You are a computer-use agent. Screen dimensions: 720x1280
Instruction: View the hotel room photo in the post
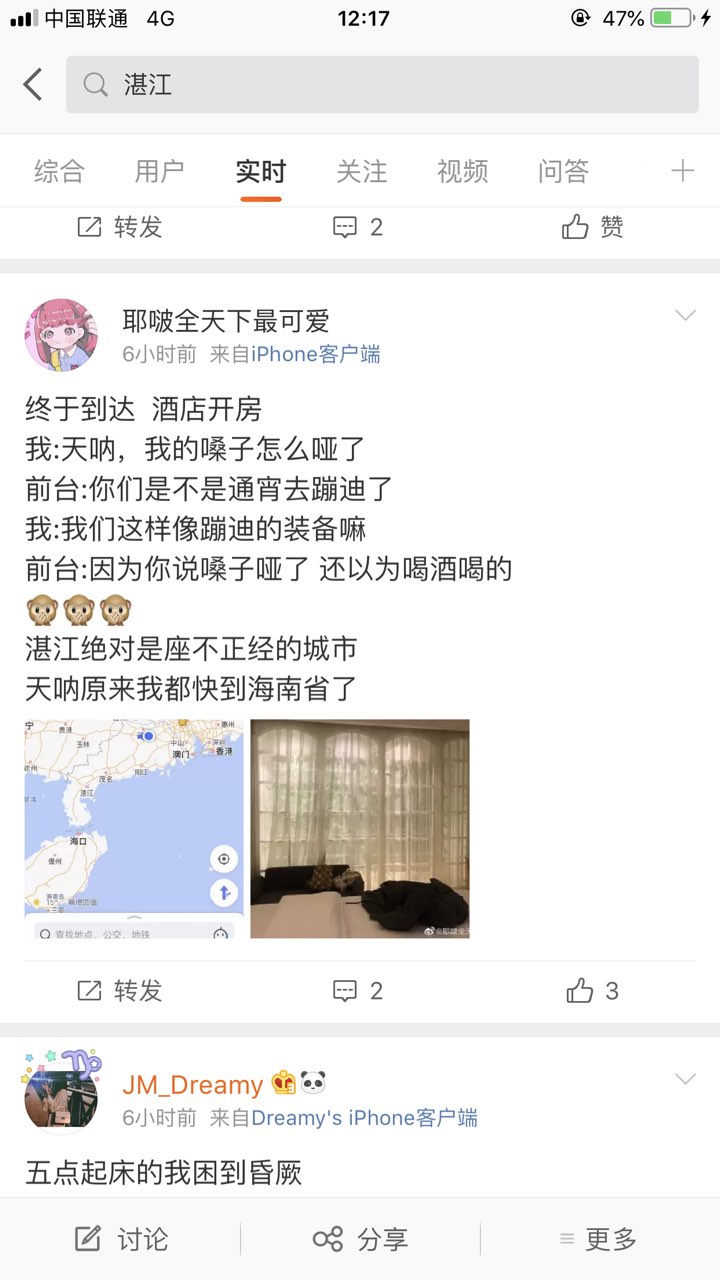[x=360, y=829]
